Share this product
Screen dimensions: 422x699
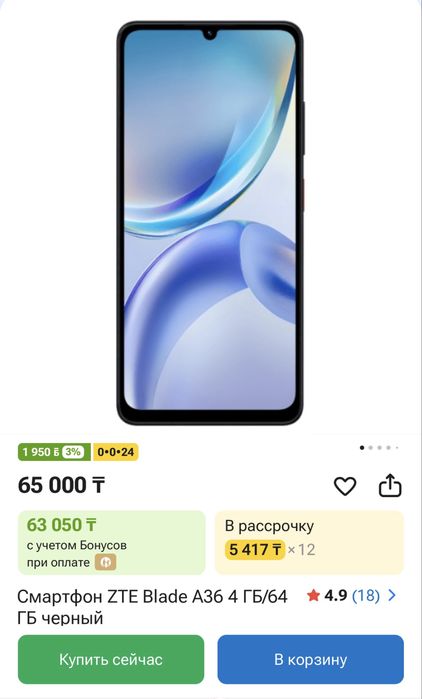(390, 485)
